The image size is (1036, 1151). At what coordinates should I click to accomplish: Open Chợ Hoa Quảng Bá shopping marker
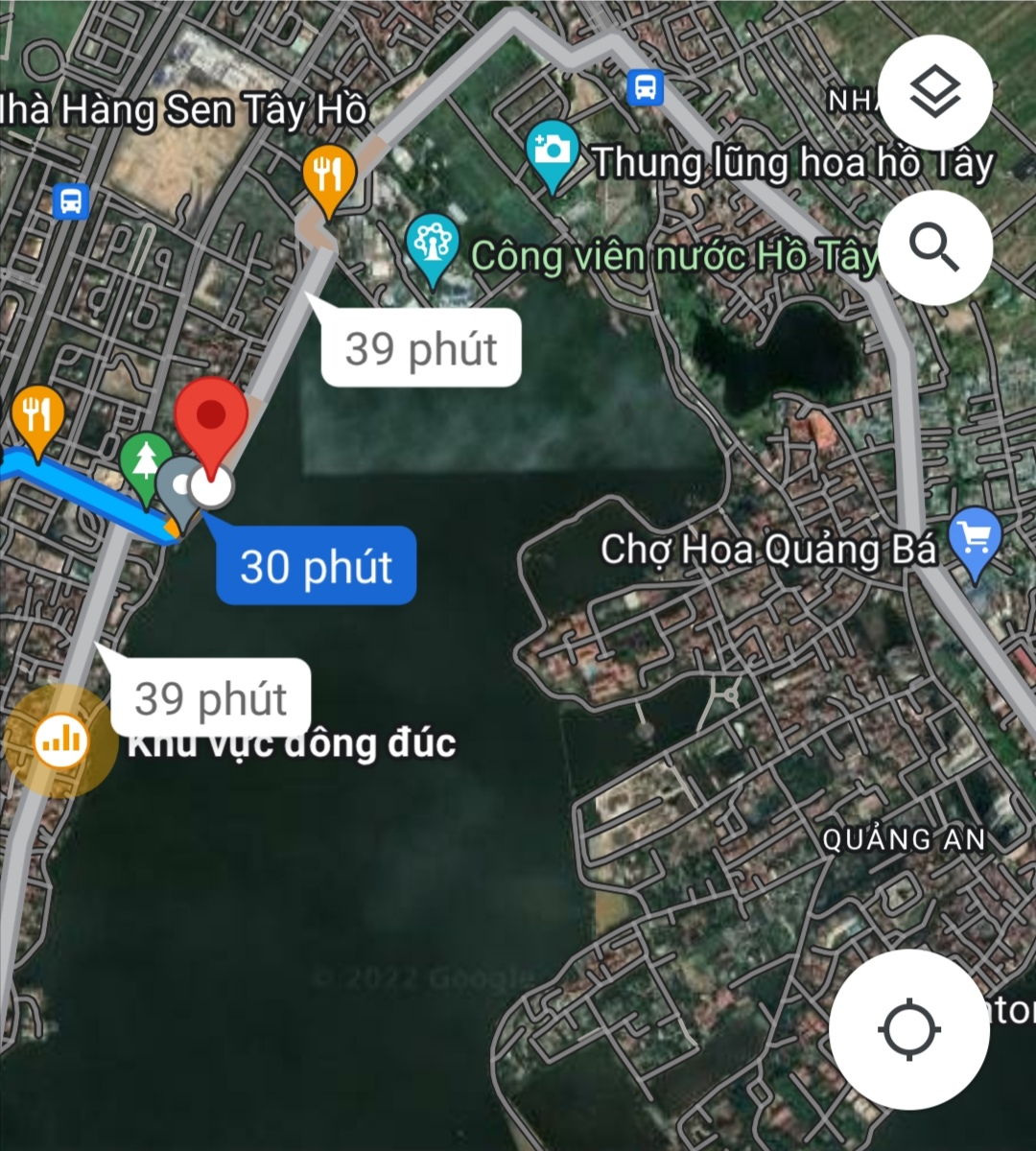975,539
